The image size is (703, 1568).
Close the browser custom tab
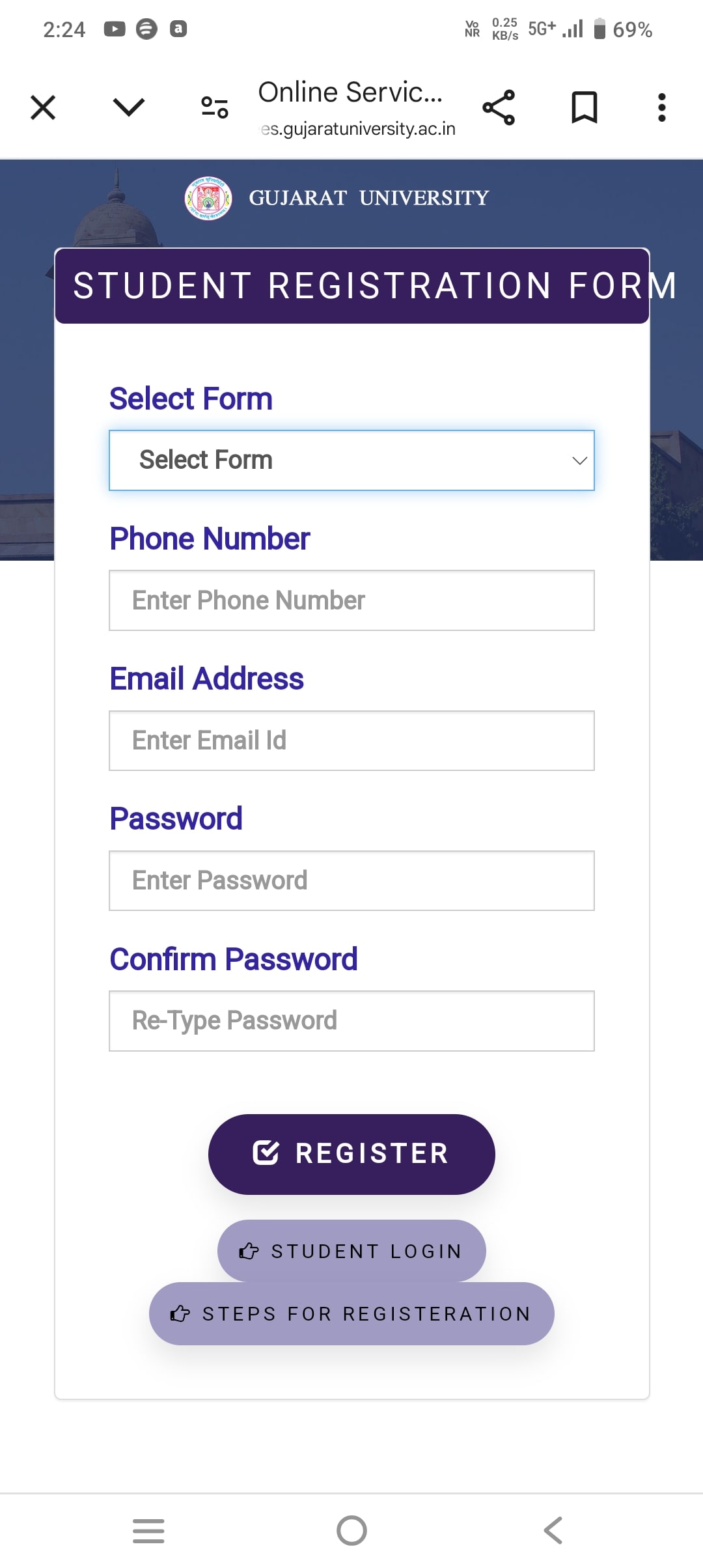[x=43, y=107]
